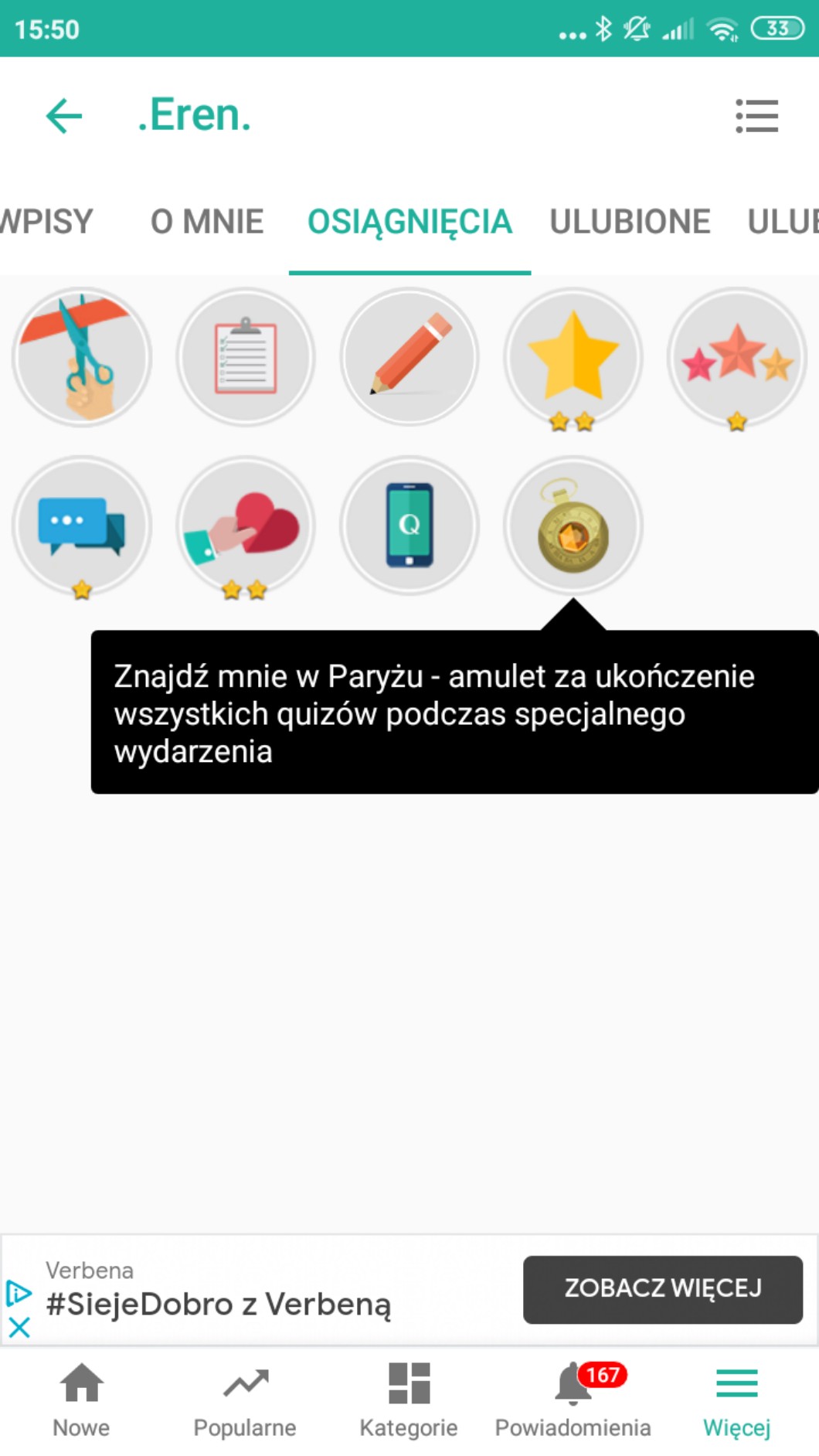This screenshot has height=1456, width=819.
Task: Tap the golden amulet badge
Action: click(573, 526)
